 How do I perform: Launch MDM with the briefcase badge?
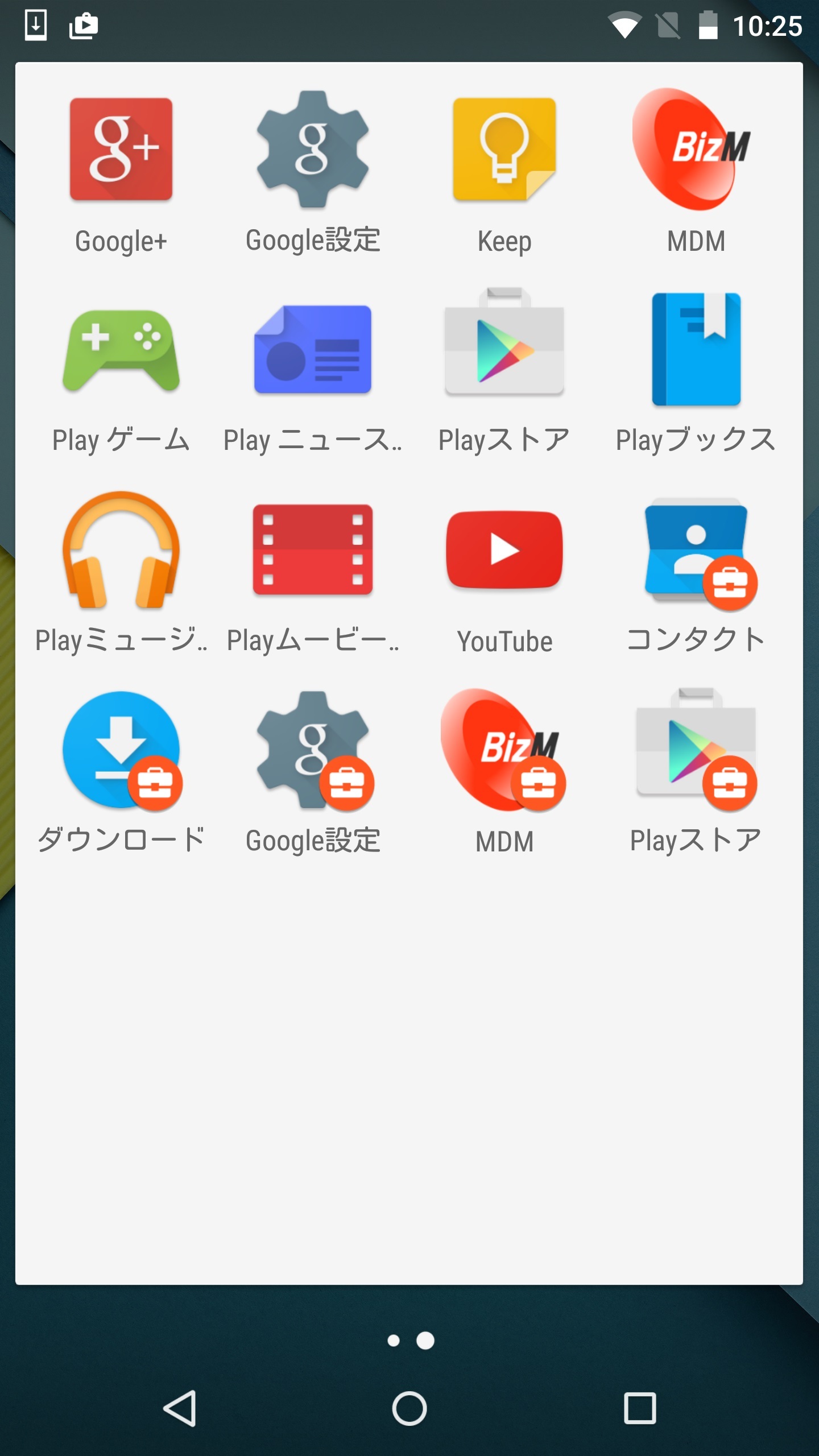point(504,751)
